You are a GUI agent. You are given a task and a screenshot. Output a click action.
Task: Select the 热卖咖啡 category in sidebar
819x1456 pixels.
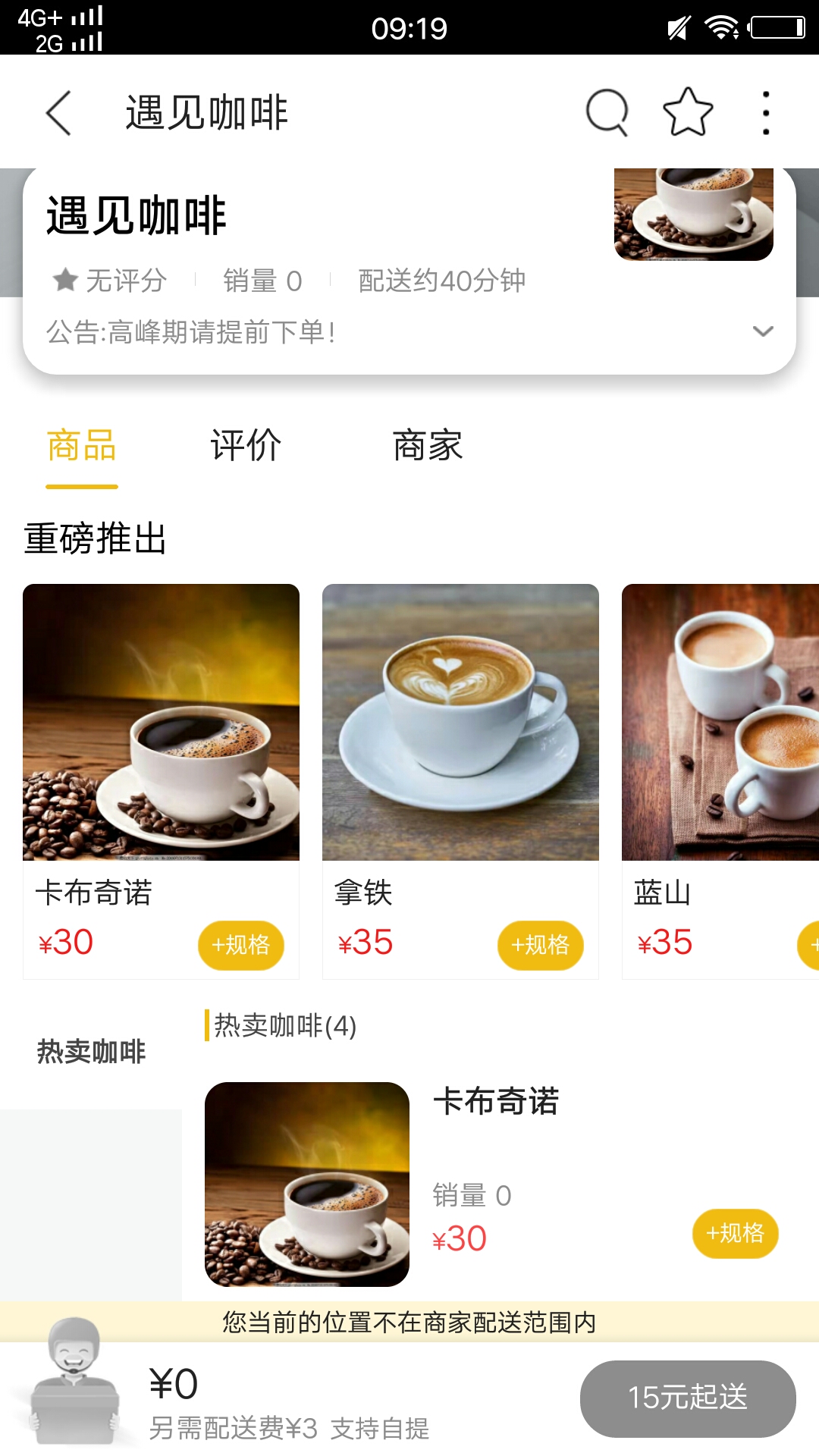tap(91, 1053)
